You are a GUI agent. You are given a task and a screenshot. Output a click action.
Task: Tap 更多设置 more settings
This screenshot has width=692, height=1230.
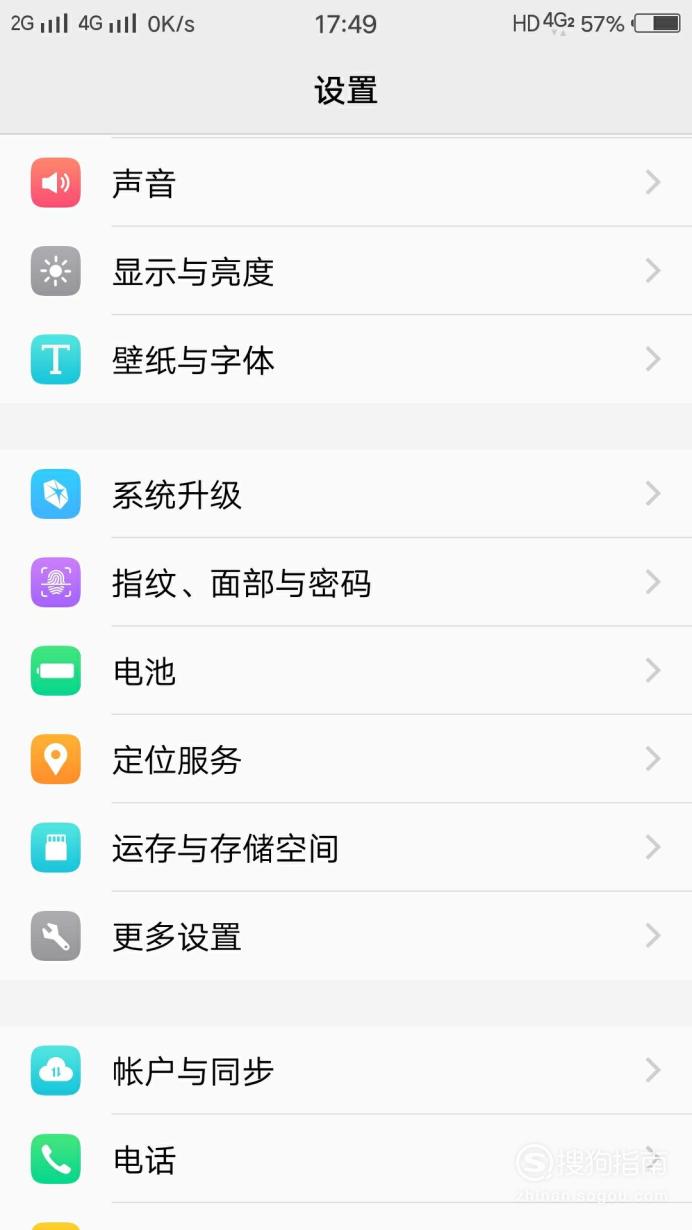coord(346,936)
